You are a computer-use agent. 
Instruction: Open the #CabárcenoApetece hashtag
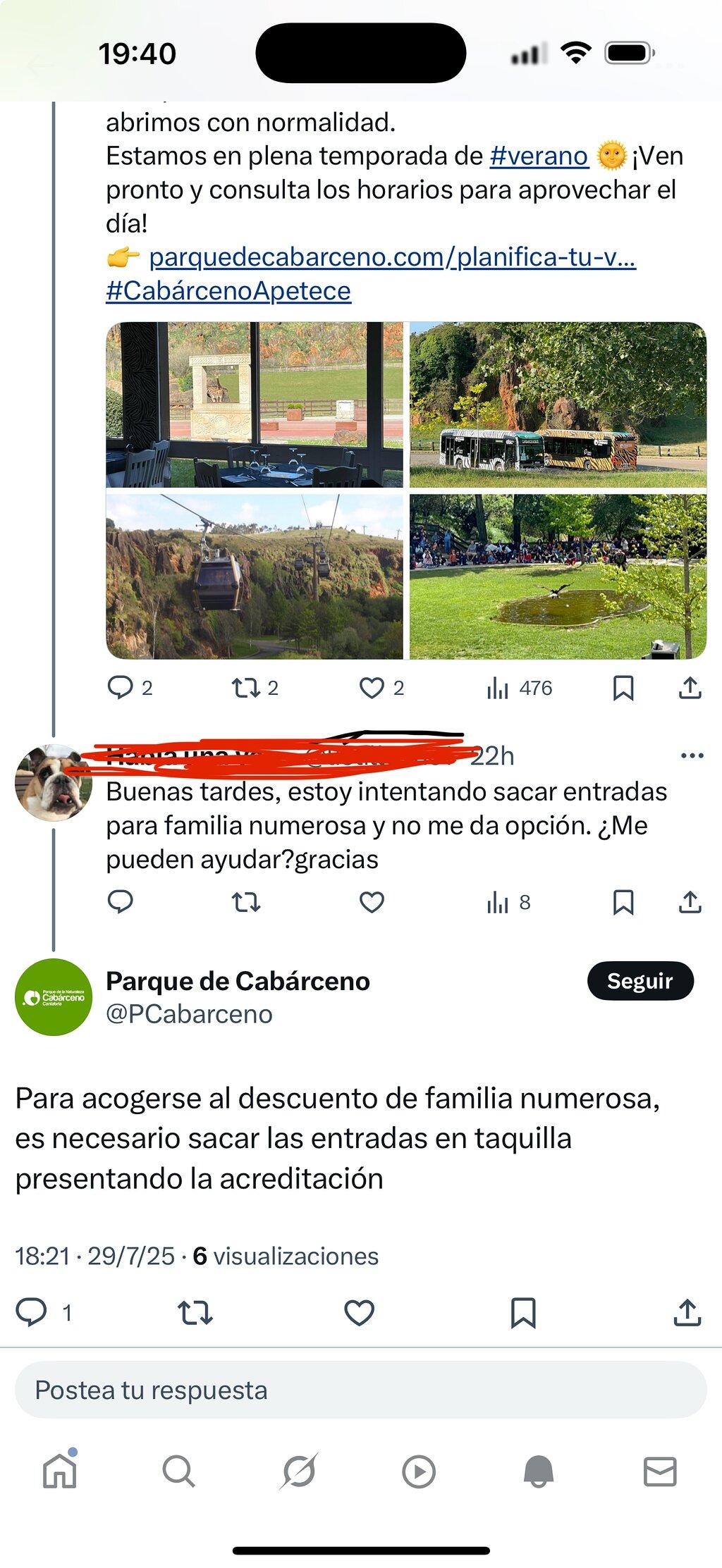pos(228,291)
